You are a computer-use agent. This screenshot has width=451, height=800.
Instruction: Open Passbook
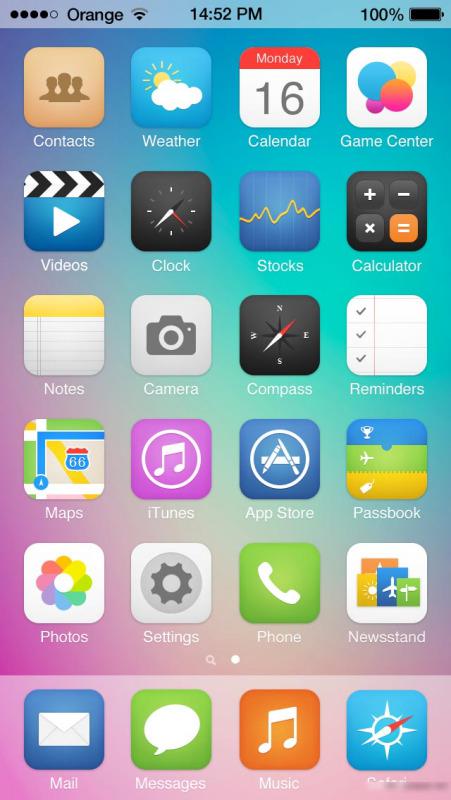coord(387,459)
